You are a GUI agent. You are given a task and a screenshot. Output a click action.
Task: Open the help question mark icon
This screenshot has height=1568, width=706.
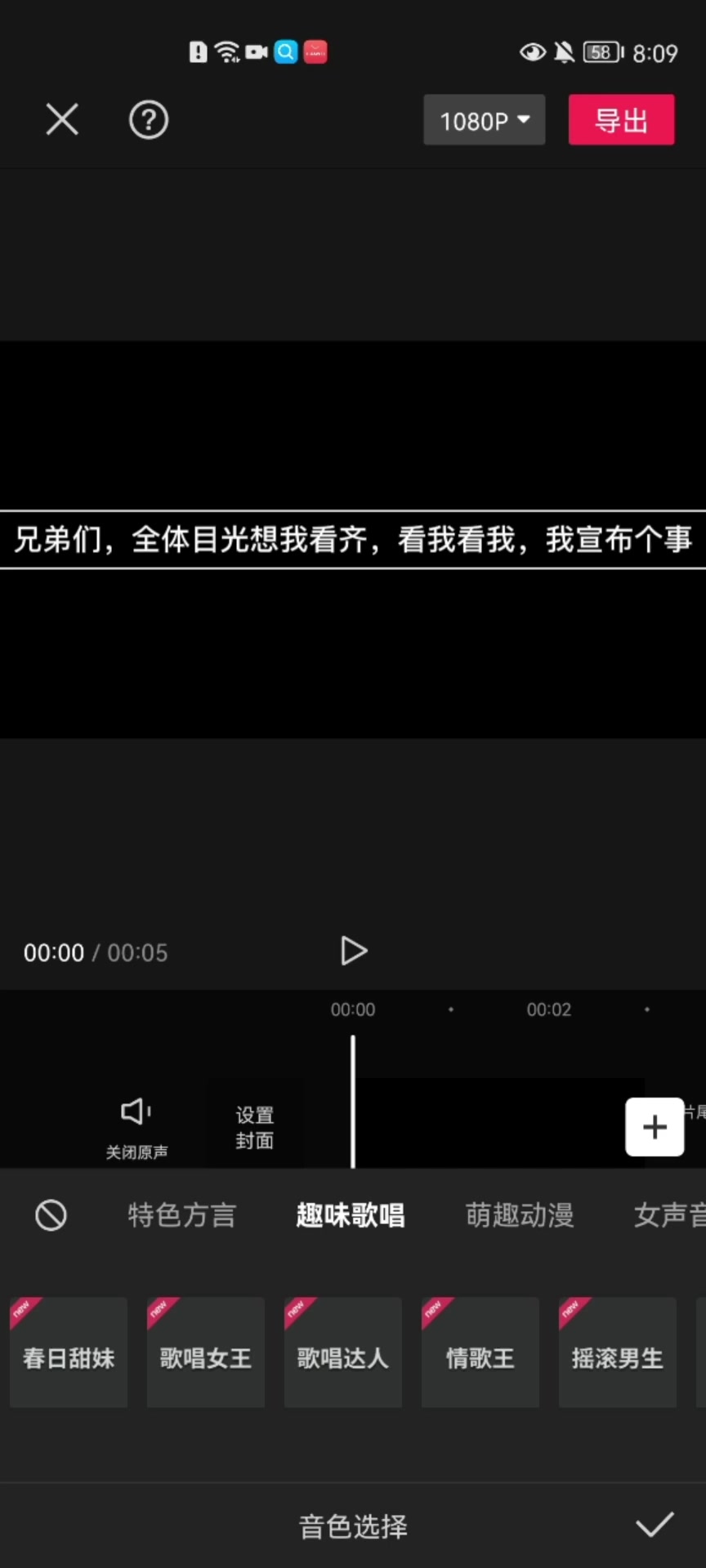tap(149, 120)
